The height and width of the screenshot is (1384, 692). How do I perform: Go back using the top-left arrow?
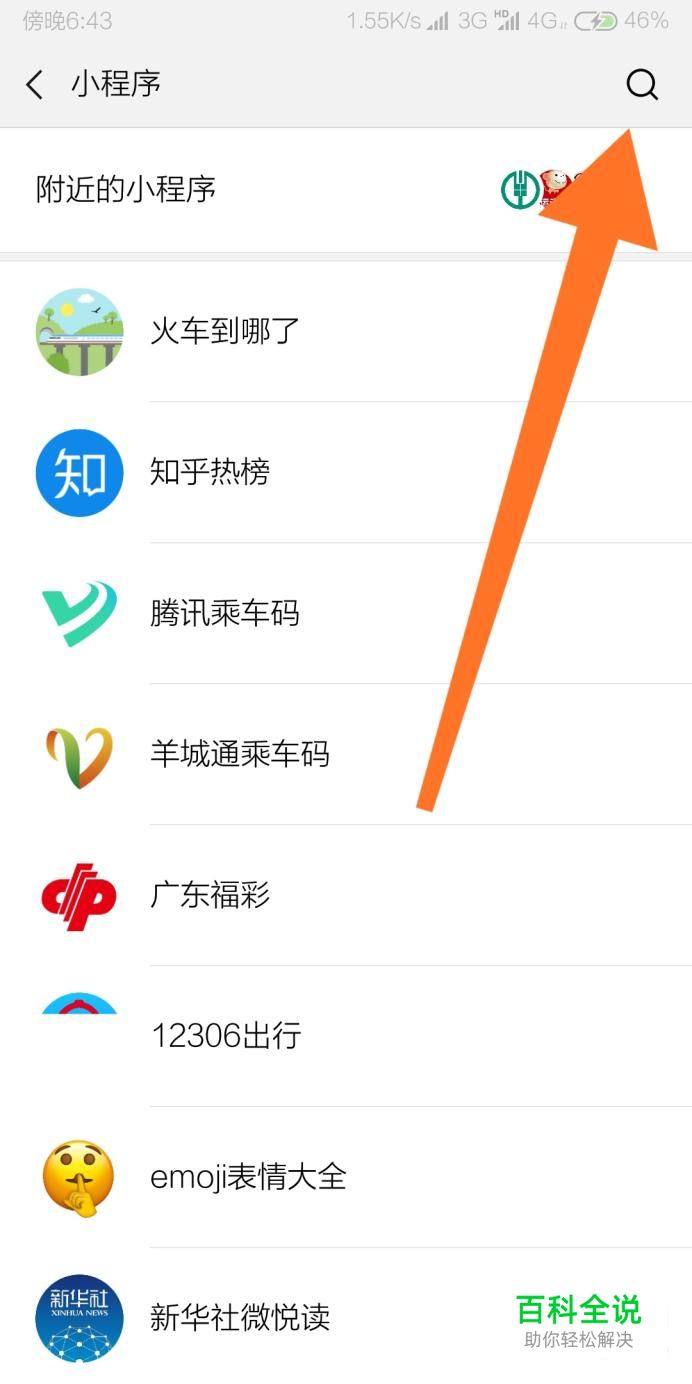(35, 85)
